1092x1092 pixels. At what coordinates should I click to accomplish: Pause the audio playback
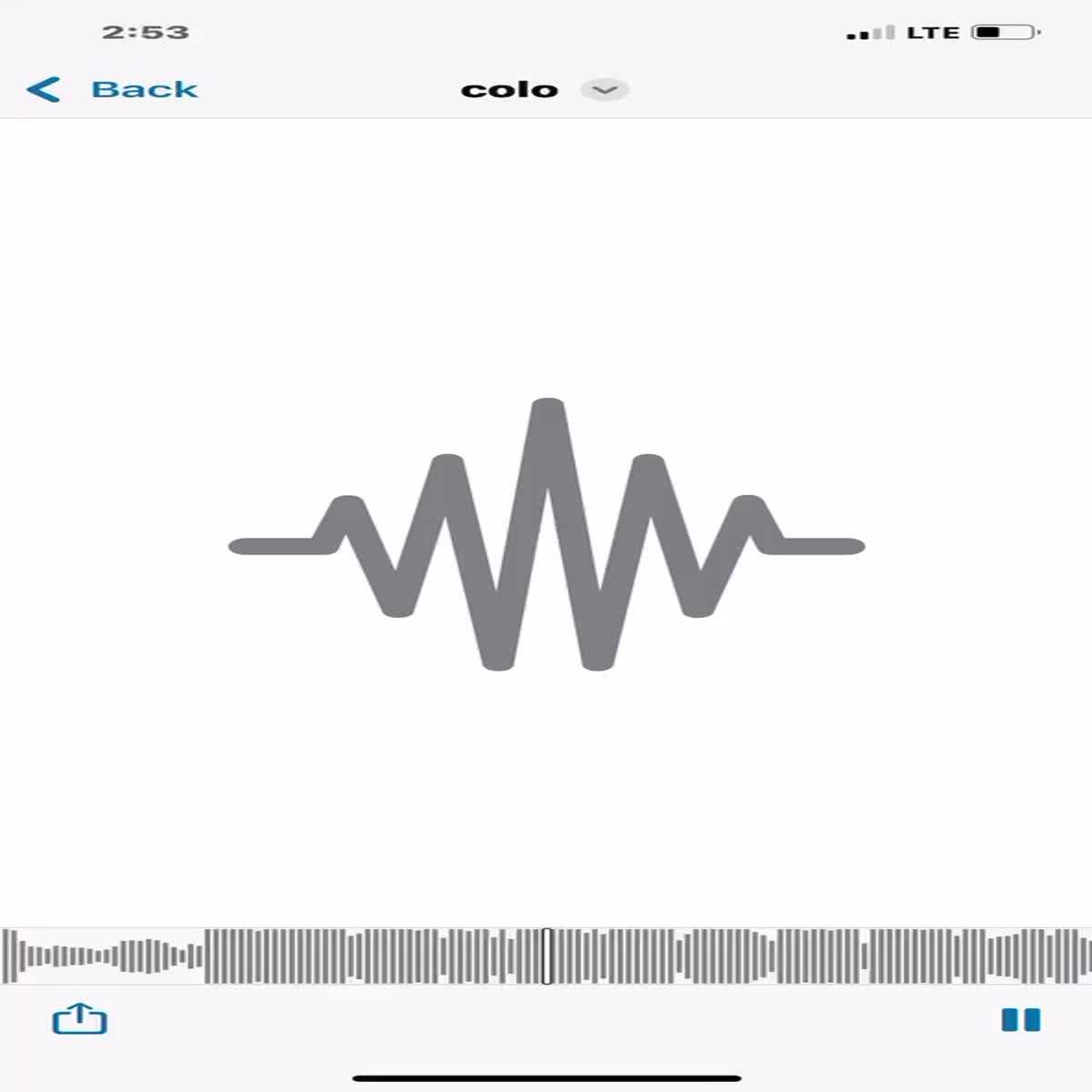(1020, 1019)
